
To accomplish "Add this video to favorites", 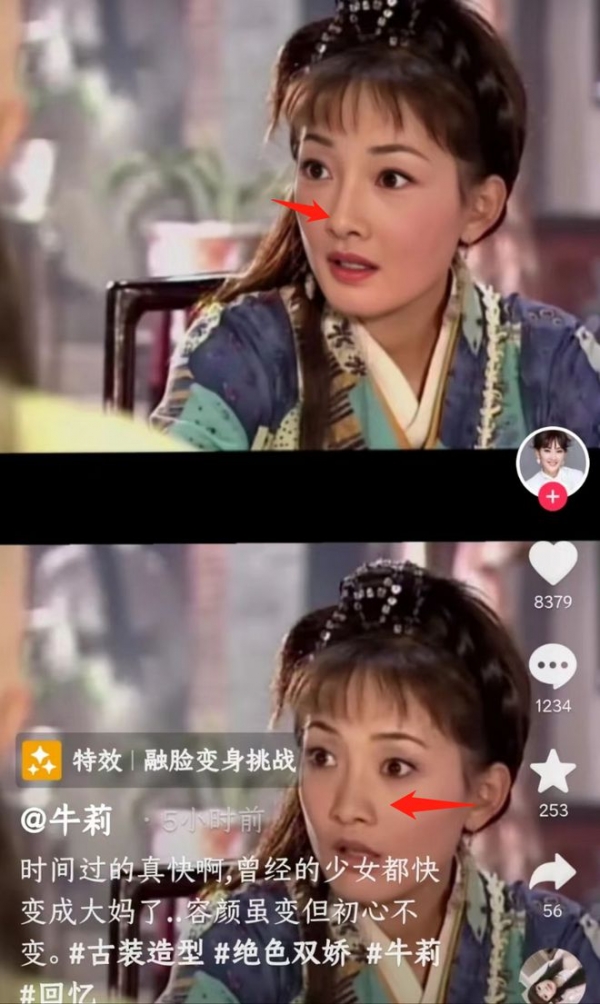I will tap(552, 772).
